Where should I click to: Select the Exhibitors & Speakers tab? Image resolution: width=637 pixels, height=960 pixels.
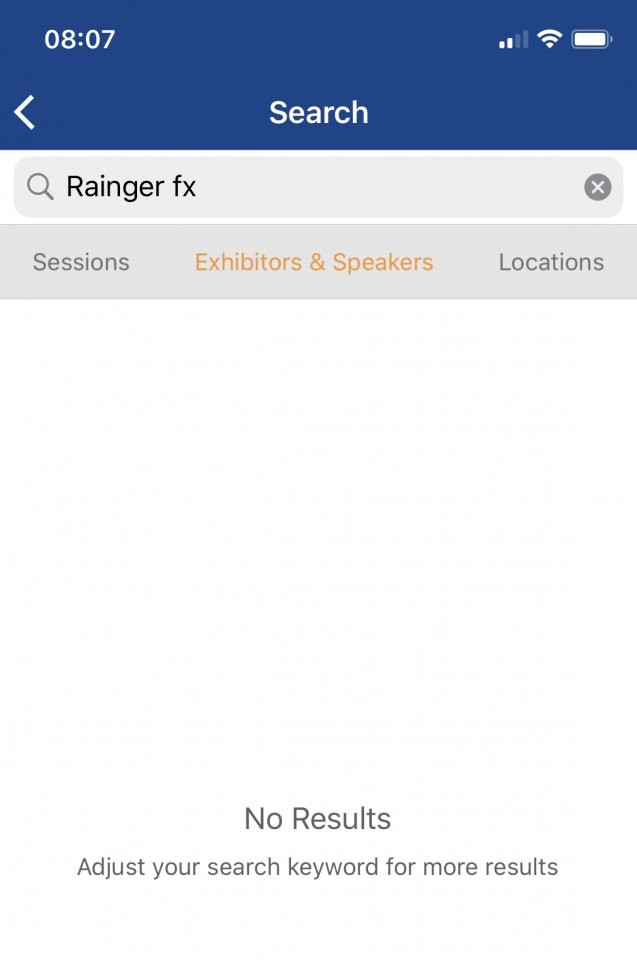click(314, 262)
